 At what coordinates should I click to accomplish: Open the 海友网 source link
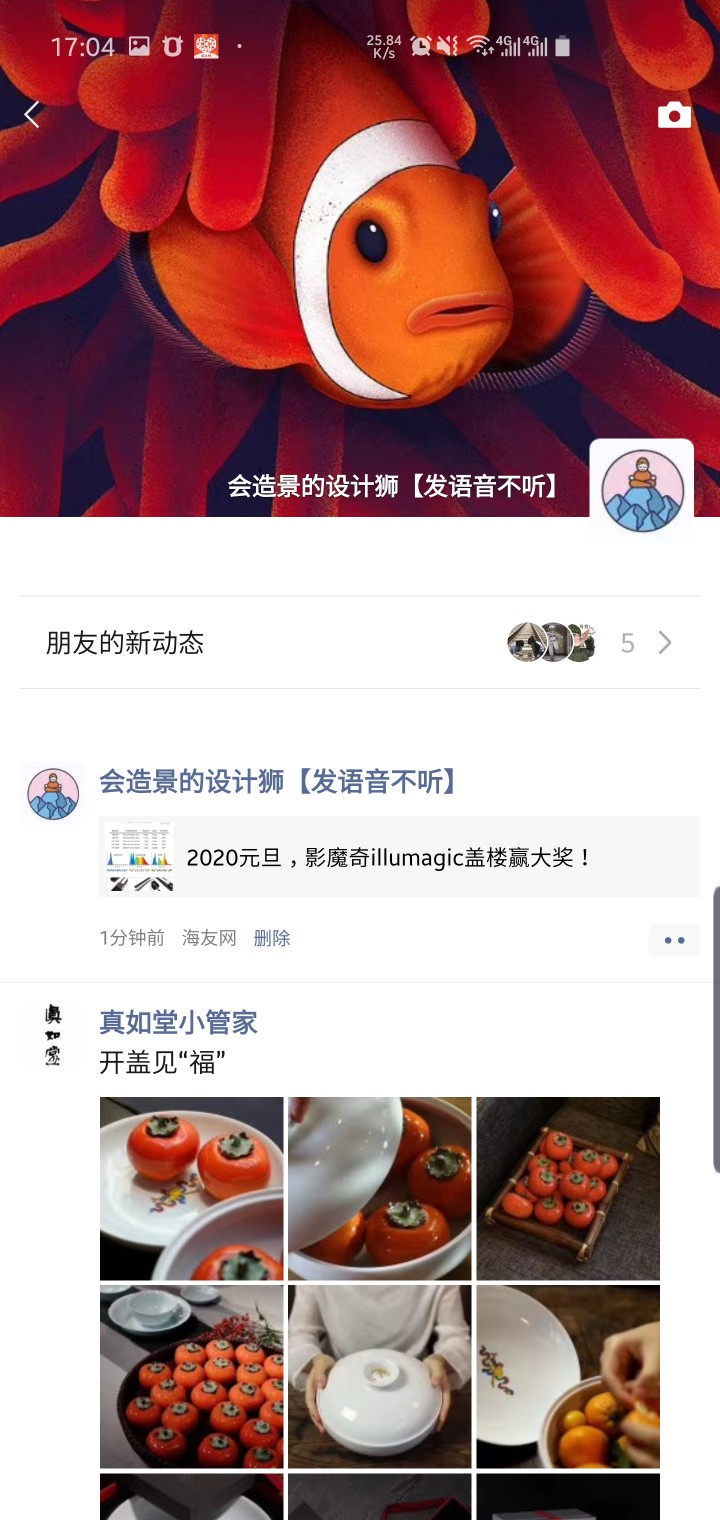tap(209, 938)
